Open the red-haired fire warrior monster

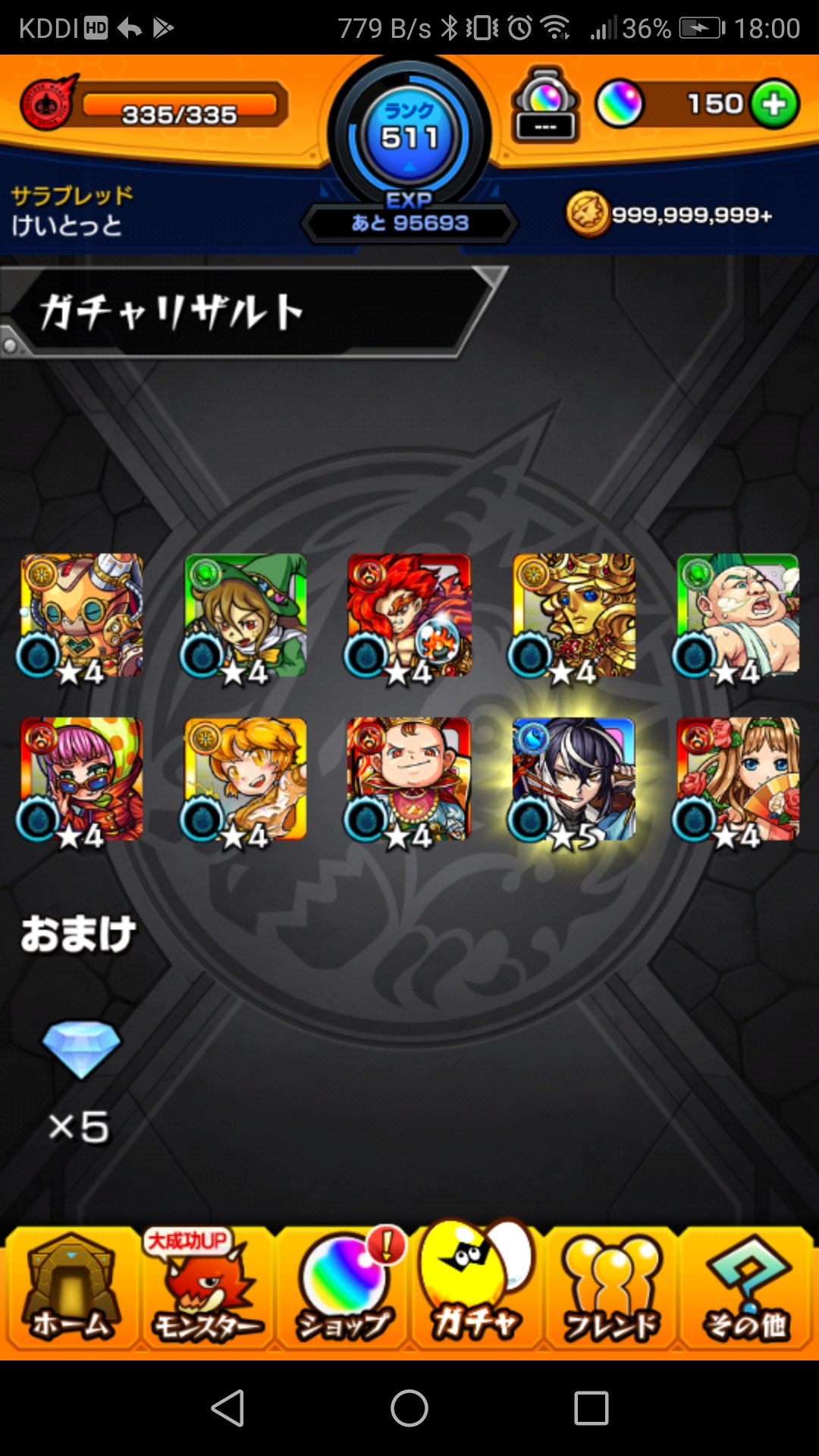[x=409, y=616]
